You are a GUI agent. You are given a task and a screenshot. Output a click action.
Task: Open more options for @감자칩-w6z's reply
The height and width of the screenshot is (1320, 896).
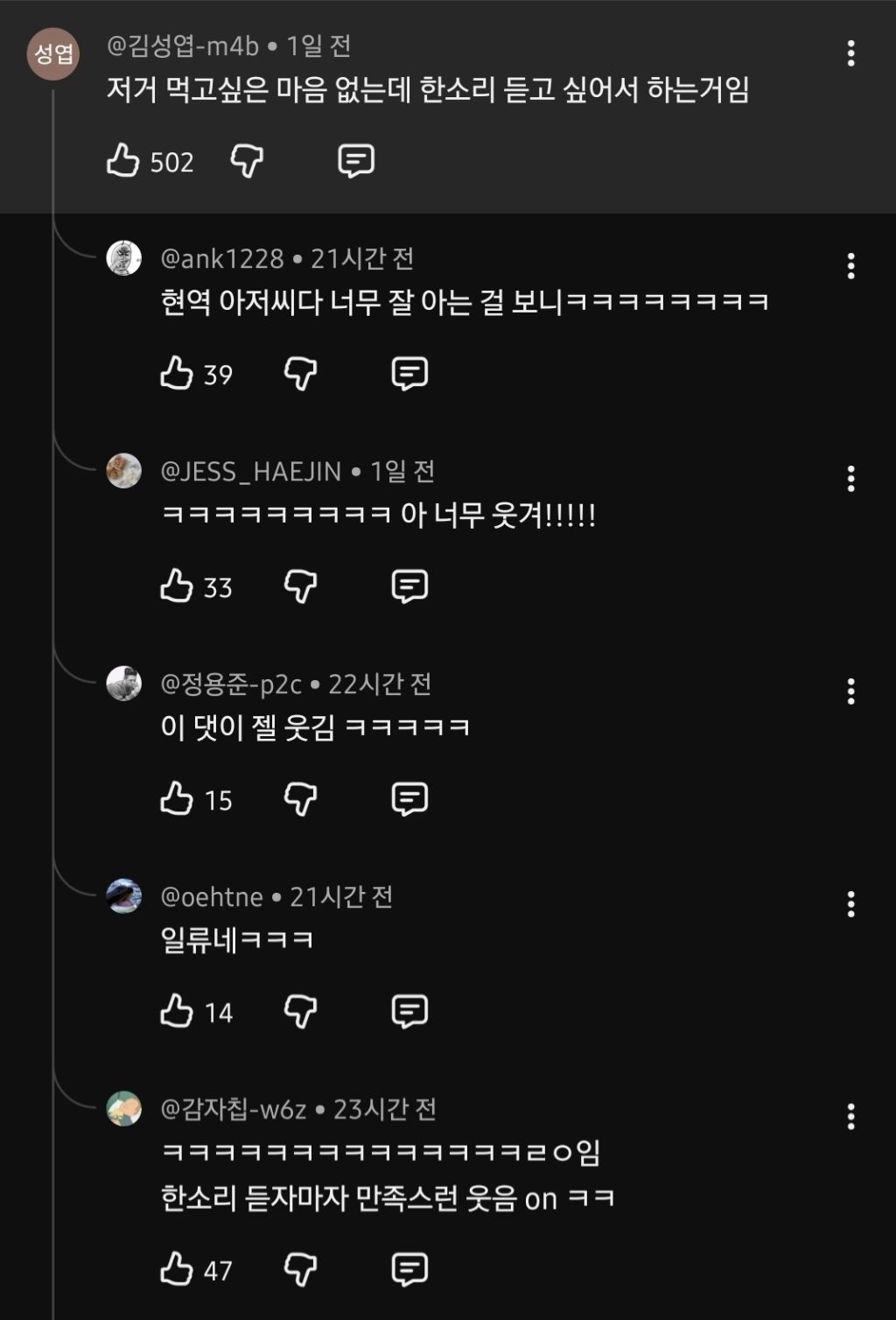[850, 1117]
